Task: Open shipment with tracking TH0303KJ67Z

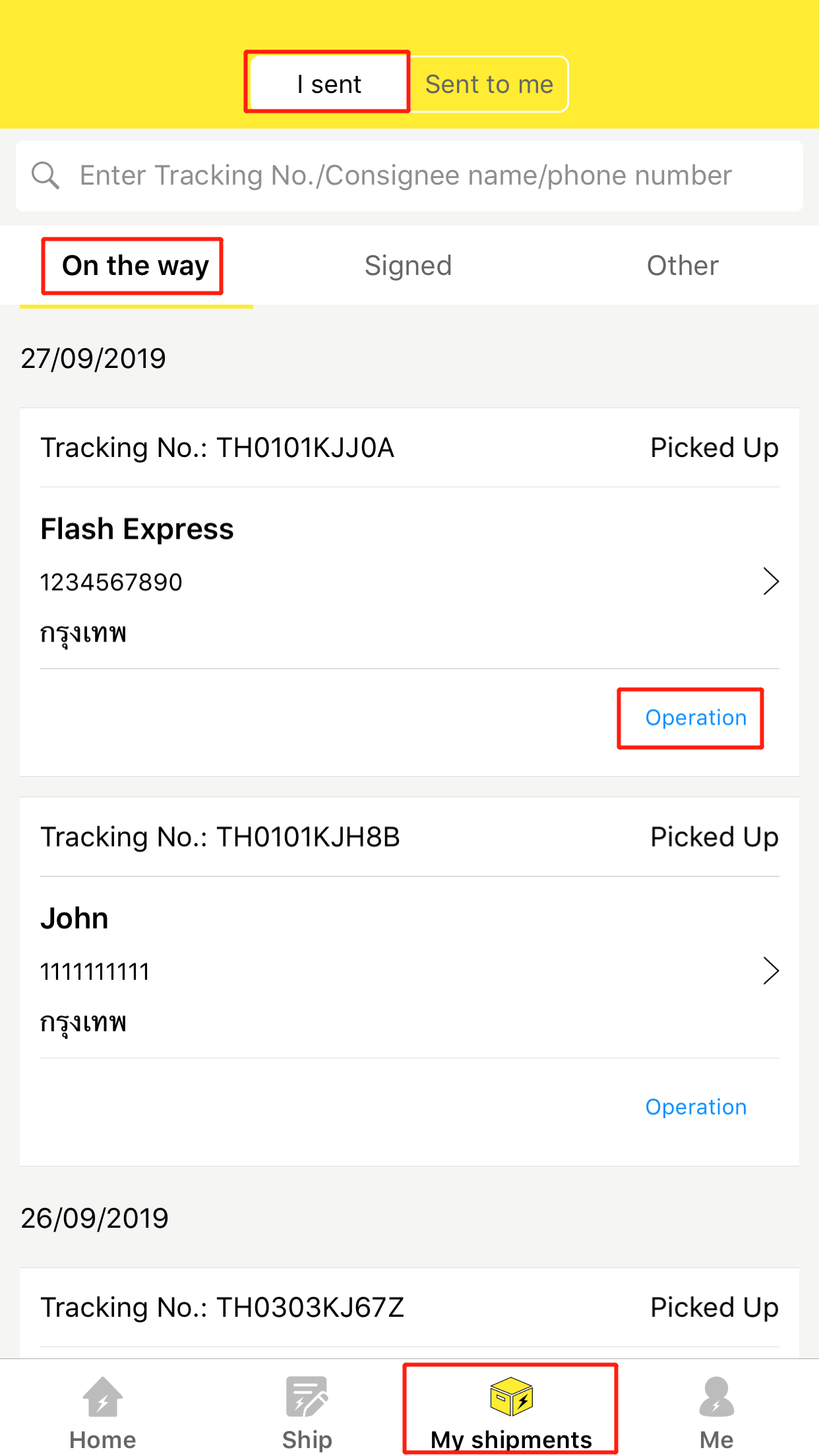Action: pos(409,1307)
